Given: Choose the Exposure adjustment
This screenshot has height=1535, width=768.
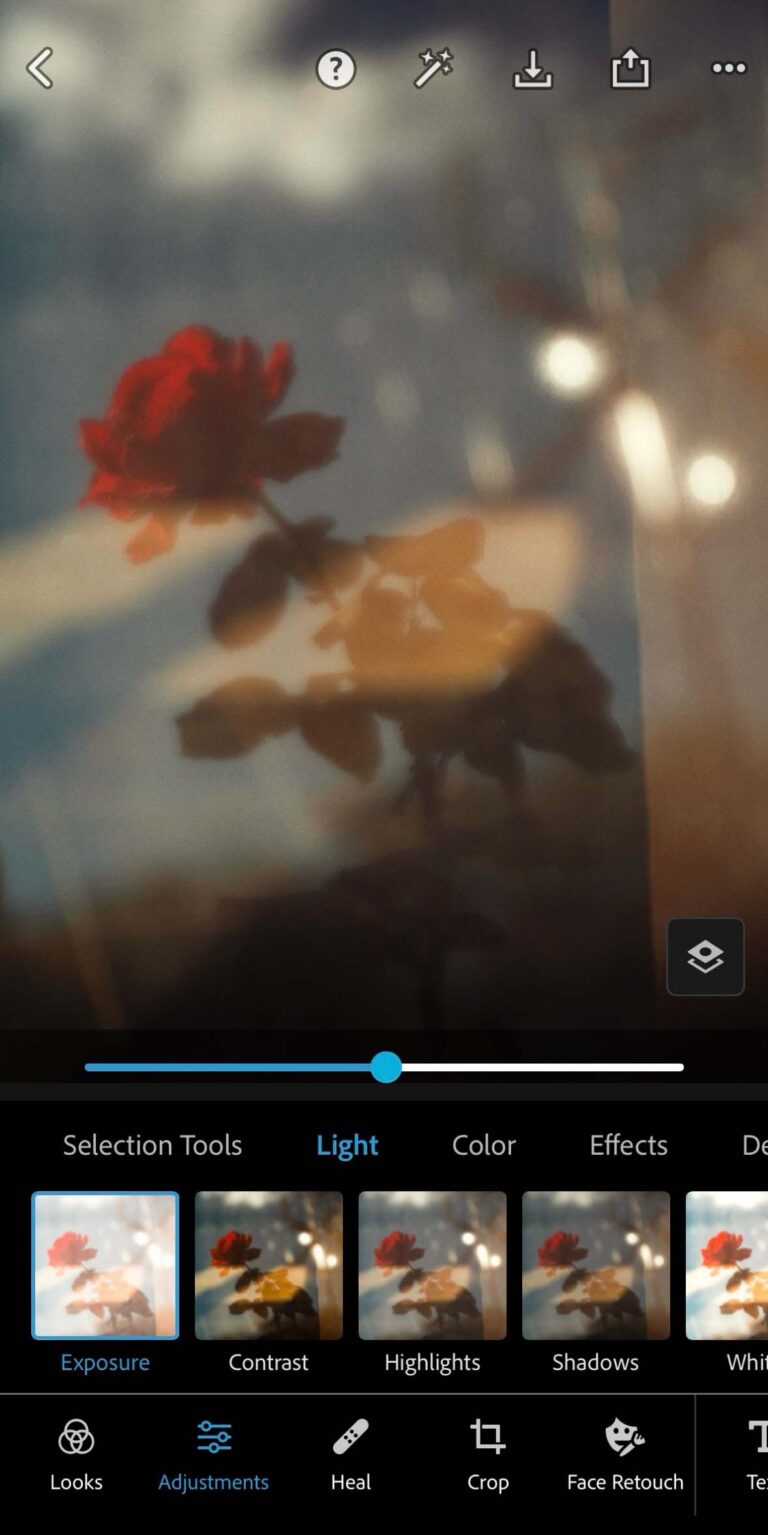Looking at the screenshot, I should [105, 1266].
